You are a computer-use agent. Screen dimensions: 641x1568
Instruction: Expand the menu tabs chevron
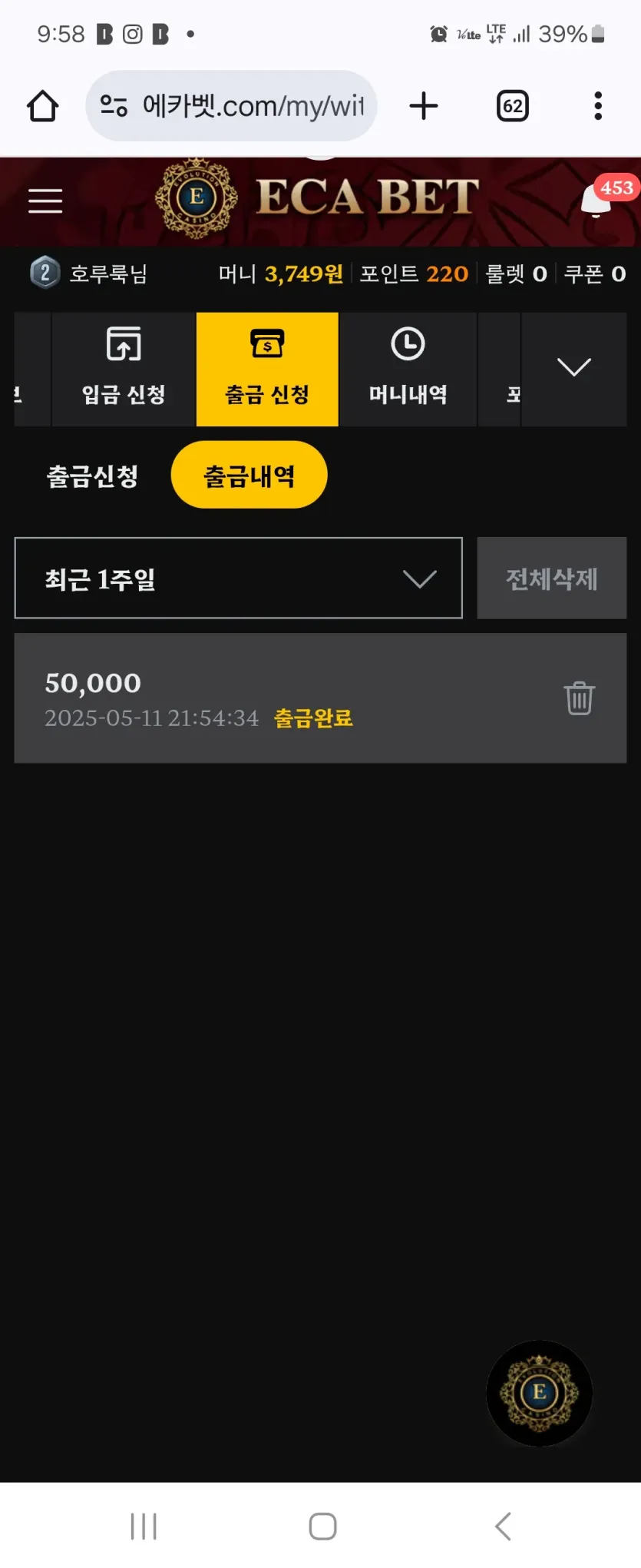(573, 368)
